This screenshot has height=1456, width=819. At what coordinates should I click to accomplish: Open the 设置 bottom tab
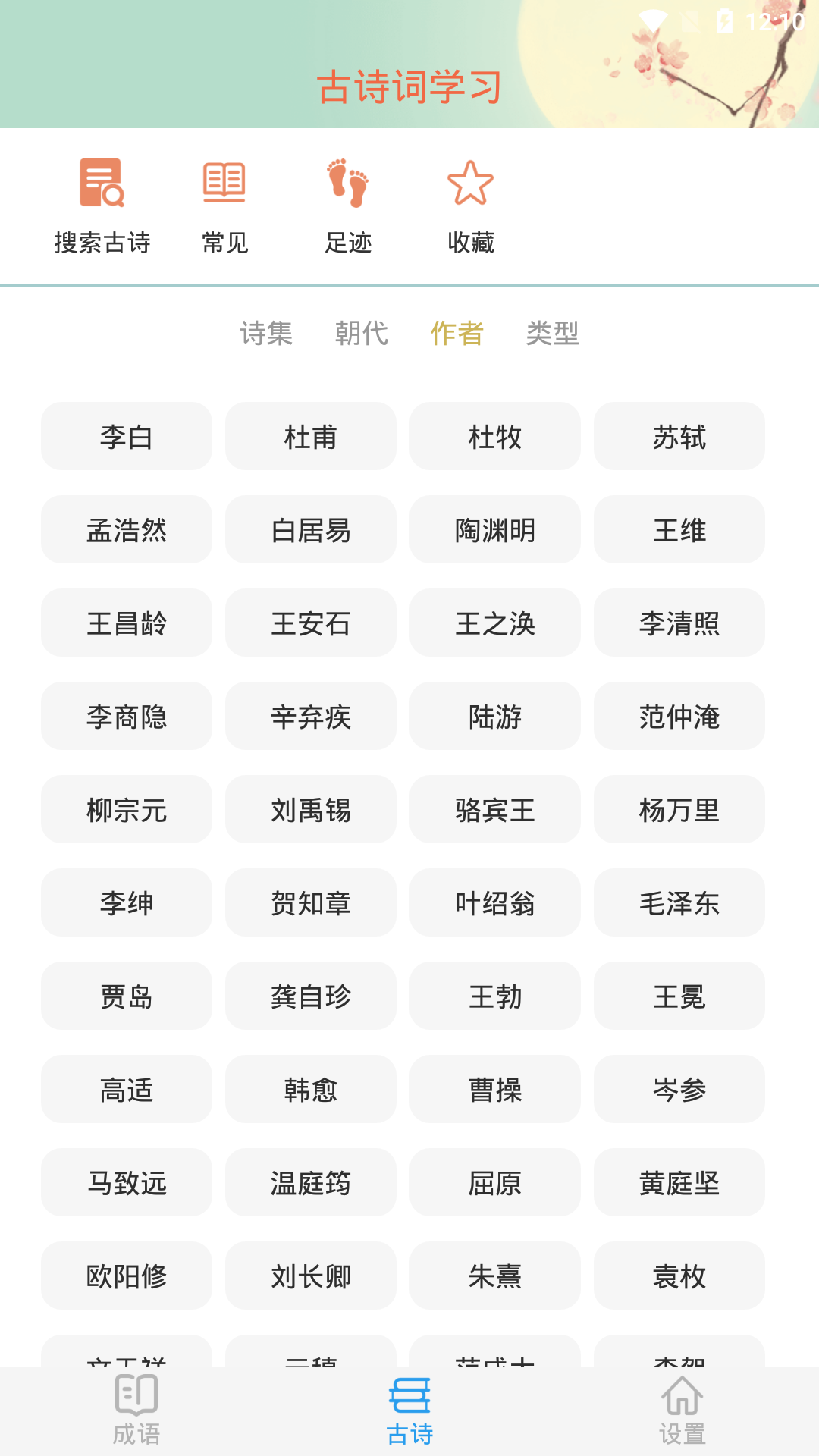click(x=682, y=1411)
